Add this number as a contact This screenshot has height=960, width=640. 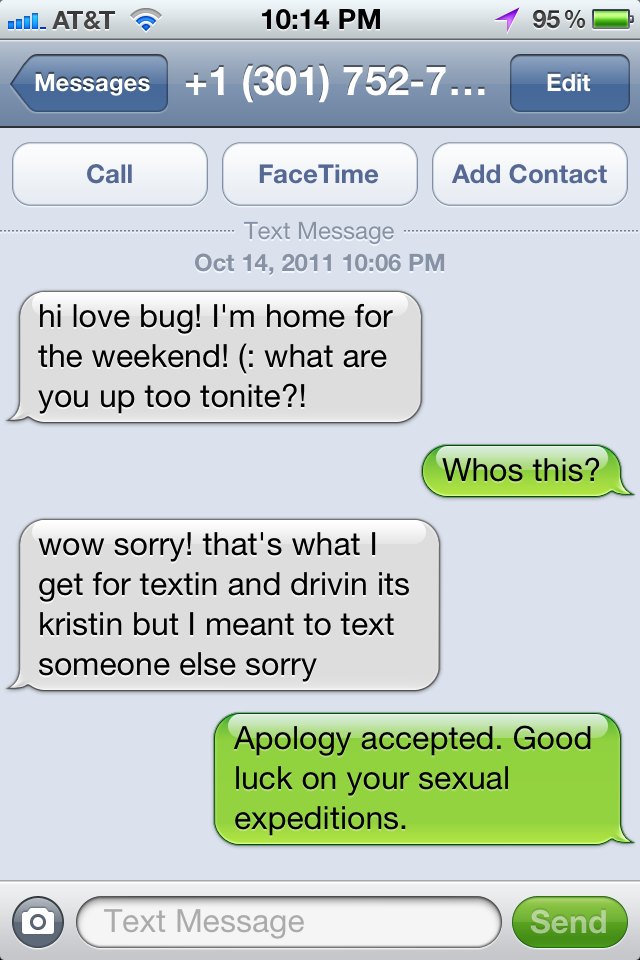529,174
